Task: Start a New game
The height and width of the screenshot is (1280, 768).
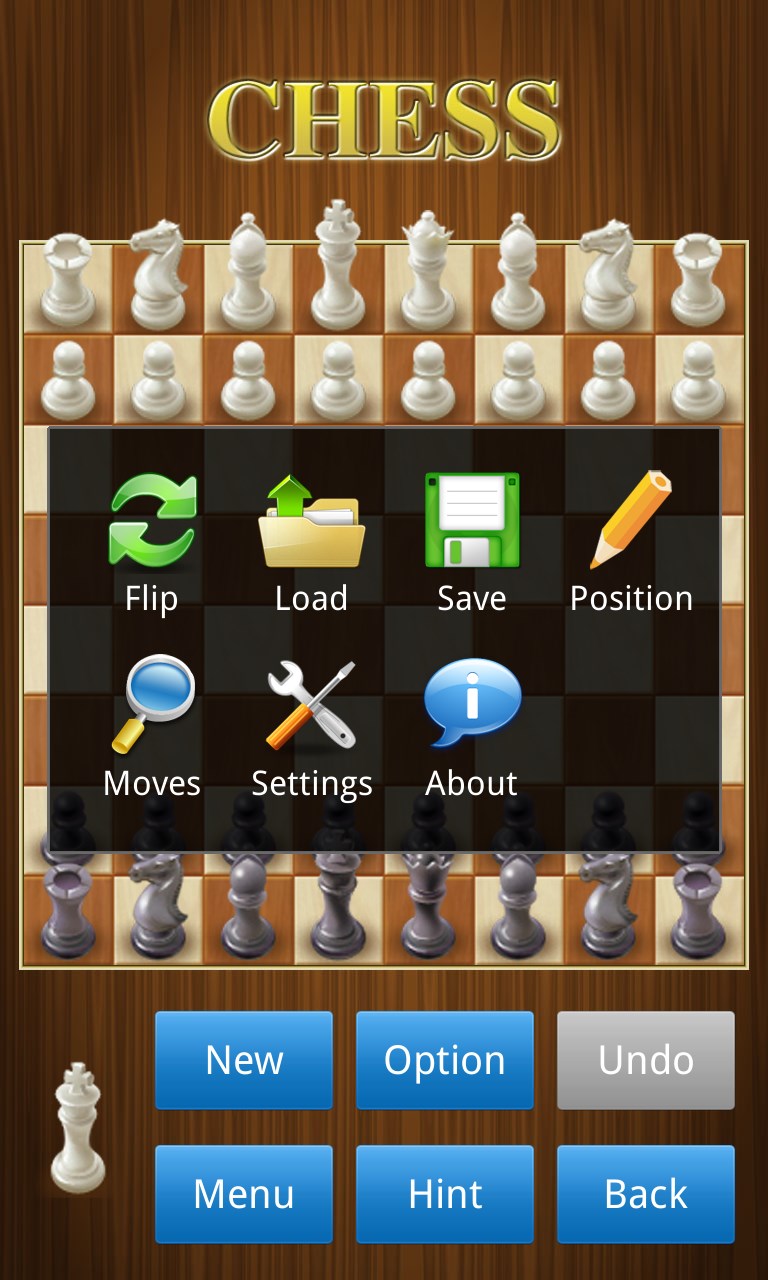Action: pos(244,1060)
